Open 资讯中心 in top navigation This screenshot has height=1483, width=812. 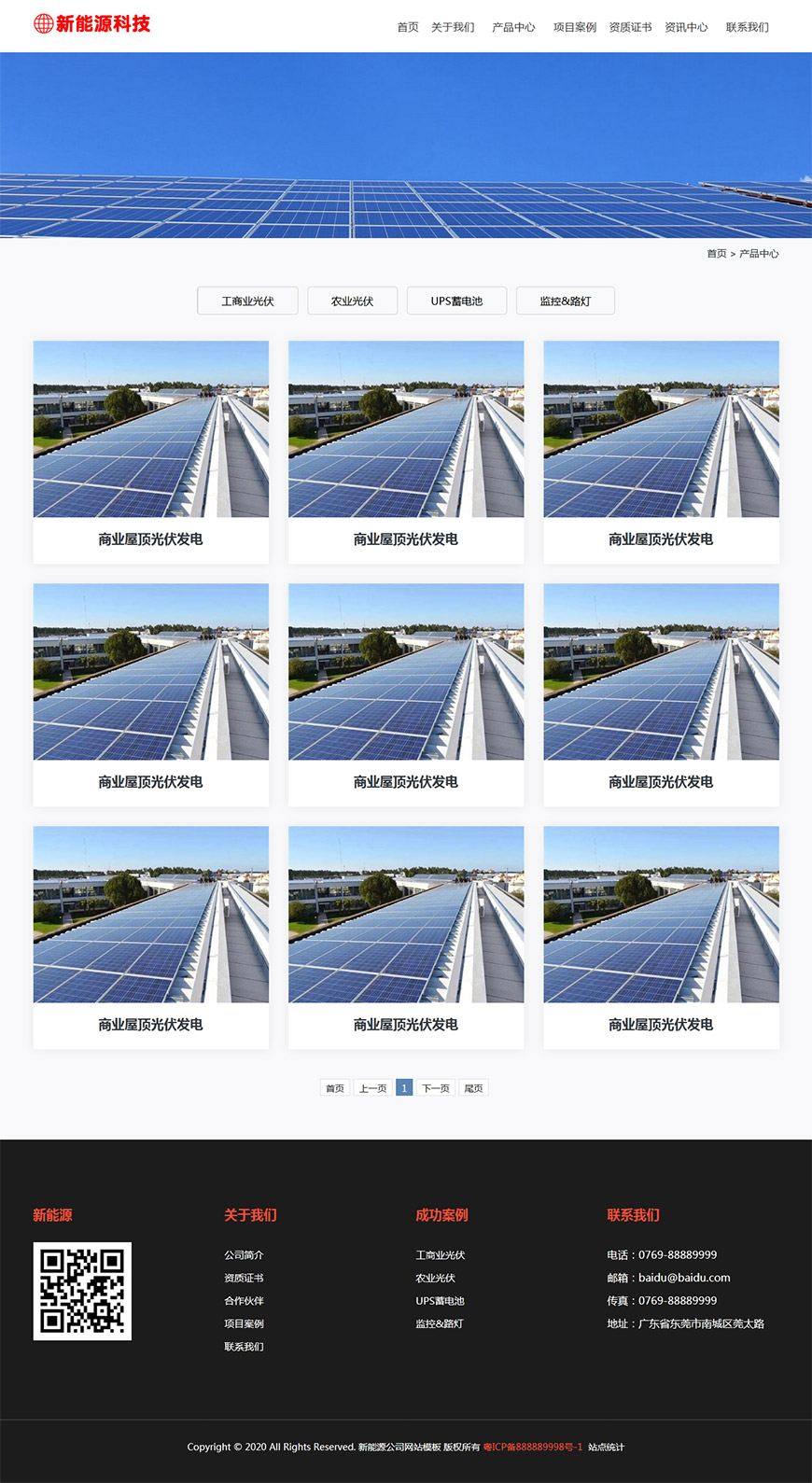tap(686, 27)
